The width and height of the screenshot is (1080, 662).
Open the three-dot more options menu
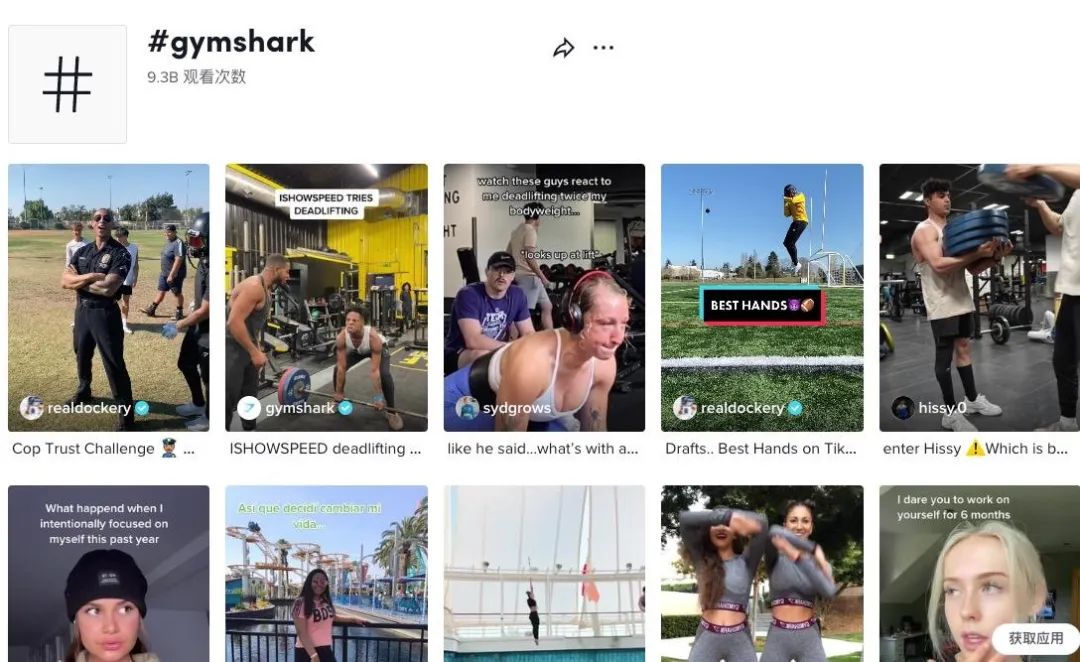pos(603,48)
